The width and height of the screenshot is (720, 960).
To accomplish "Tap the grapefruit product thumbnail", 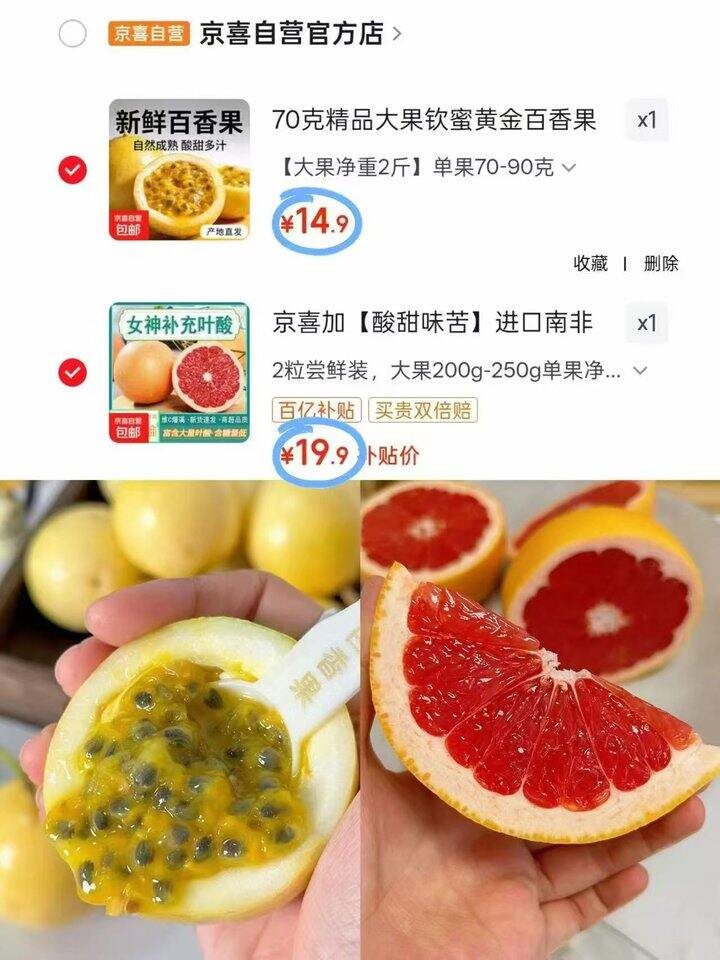I will 180,370.
